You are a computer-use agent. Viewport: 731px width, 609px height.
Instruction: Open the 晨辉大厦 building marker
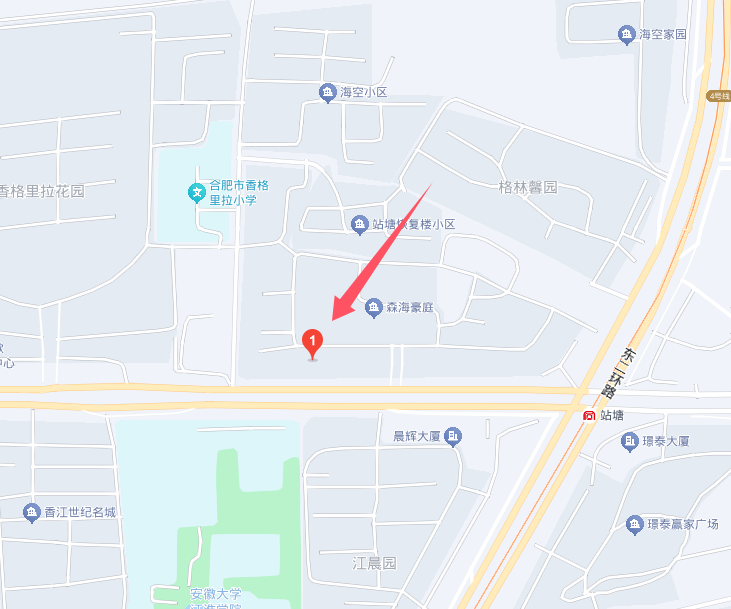click(x=453, y=436)
